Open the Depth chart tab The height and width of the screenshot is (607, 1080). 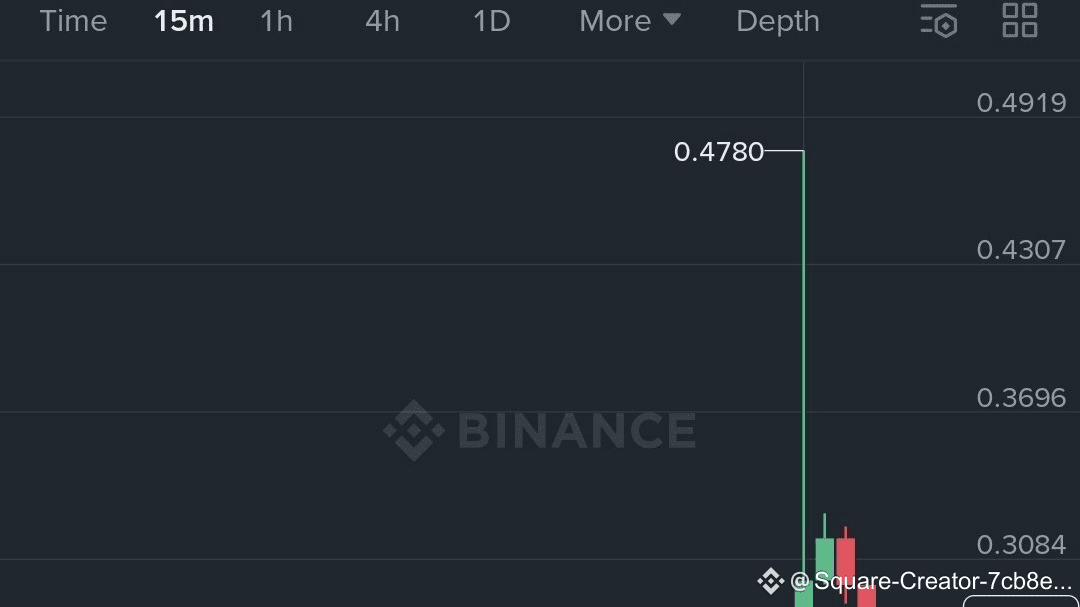click(x=778, y=21)
